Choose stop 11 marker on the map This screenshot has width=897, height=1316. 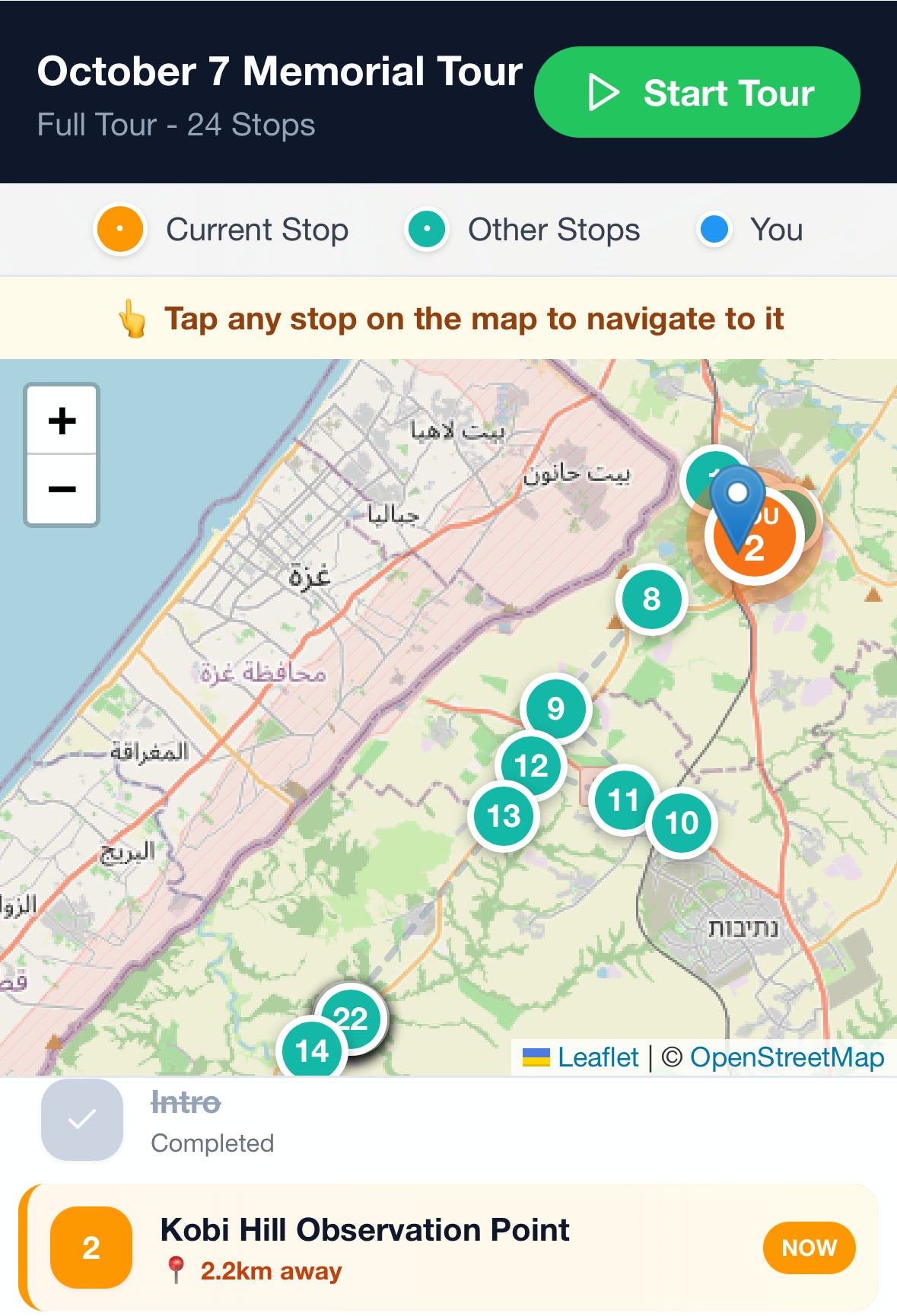tap(623, 799)
